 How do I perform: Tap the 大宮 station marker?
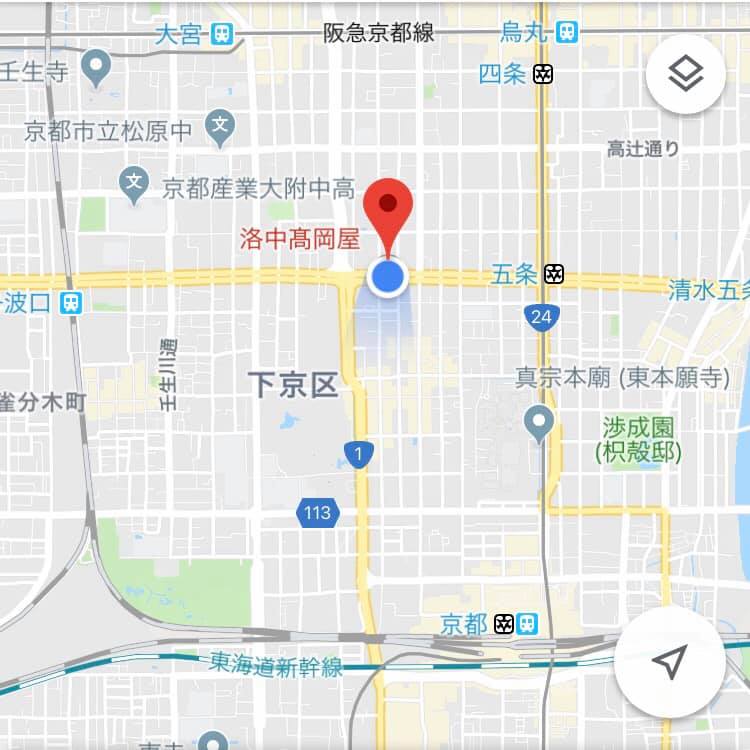(221, 36)
